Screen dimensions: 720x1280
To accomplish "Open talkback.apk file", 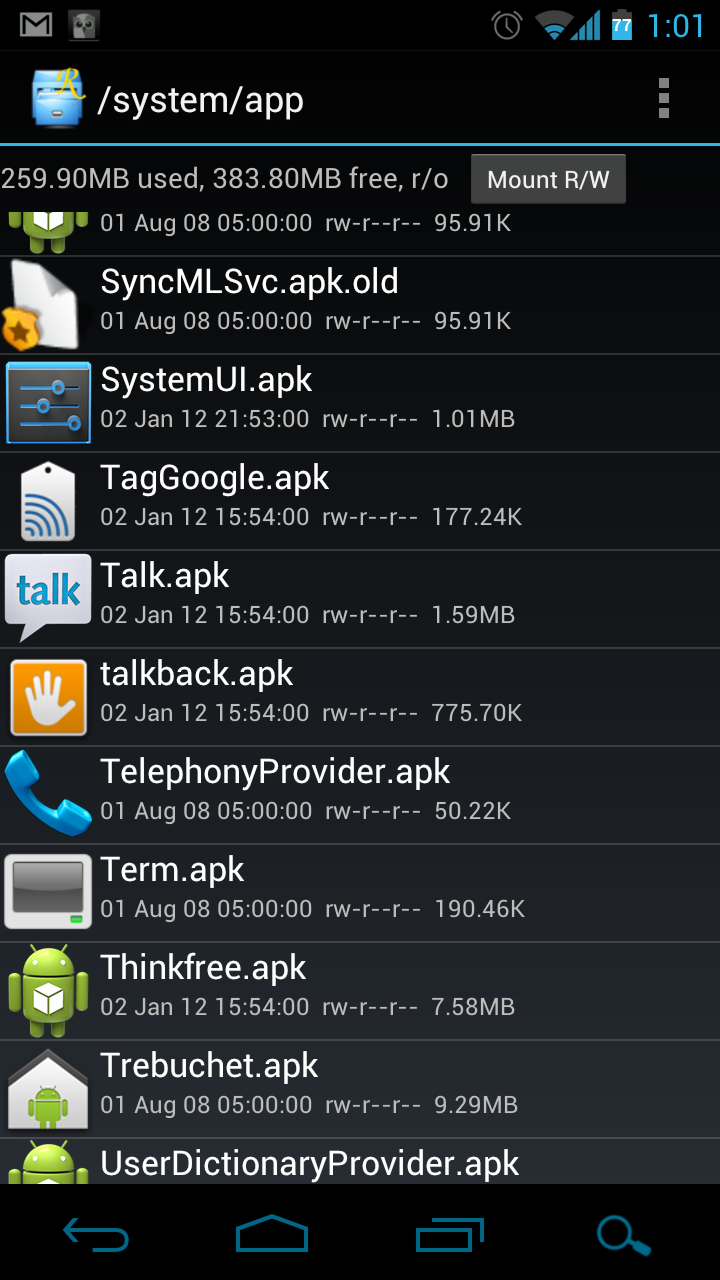I will coord(360,695).
